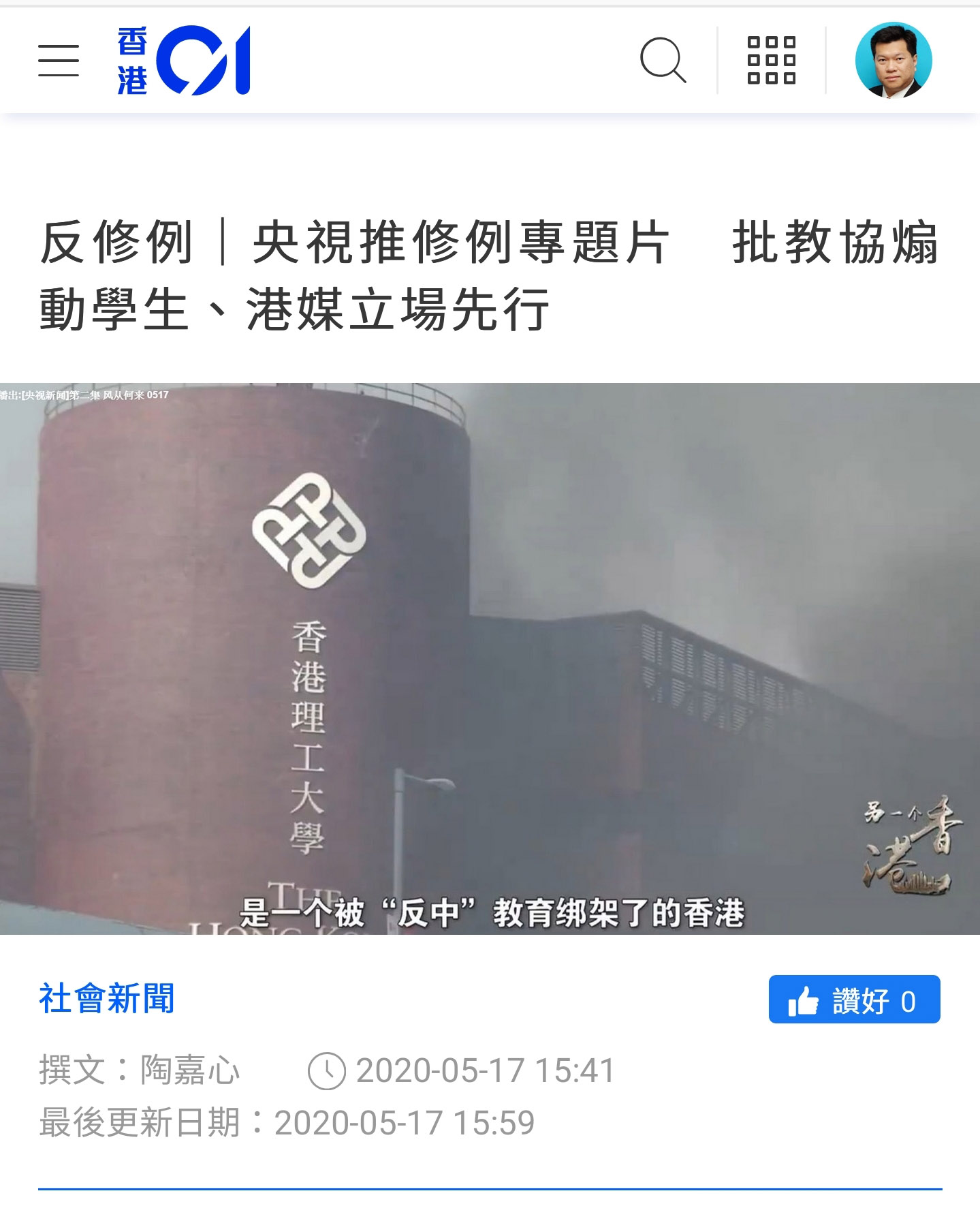Screen dimensions: 980x1221
Task: Open the search icon
Action: (x=663, y=61)
